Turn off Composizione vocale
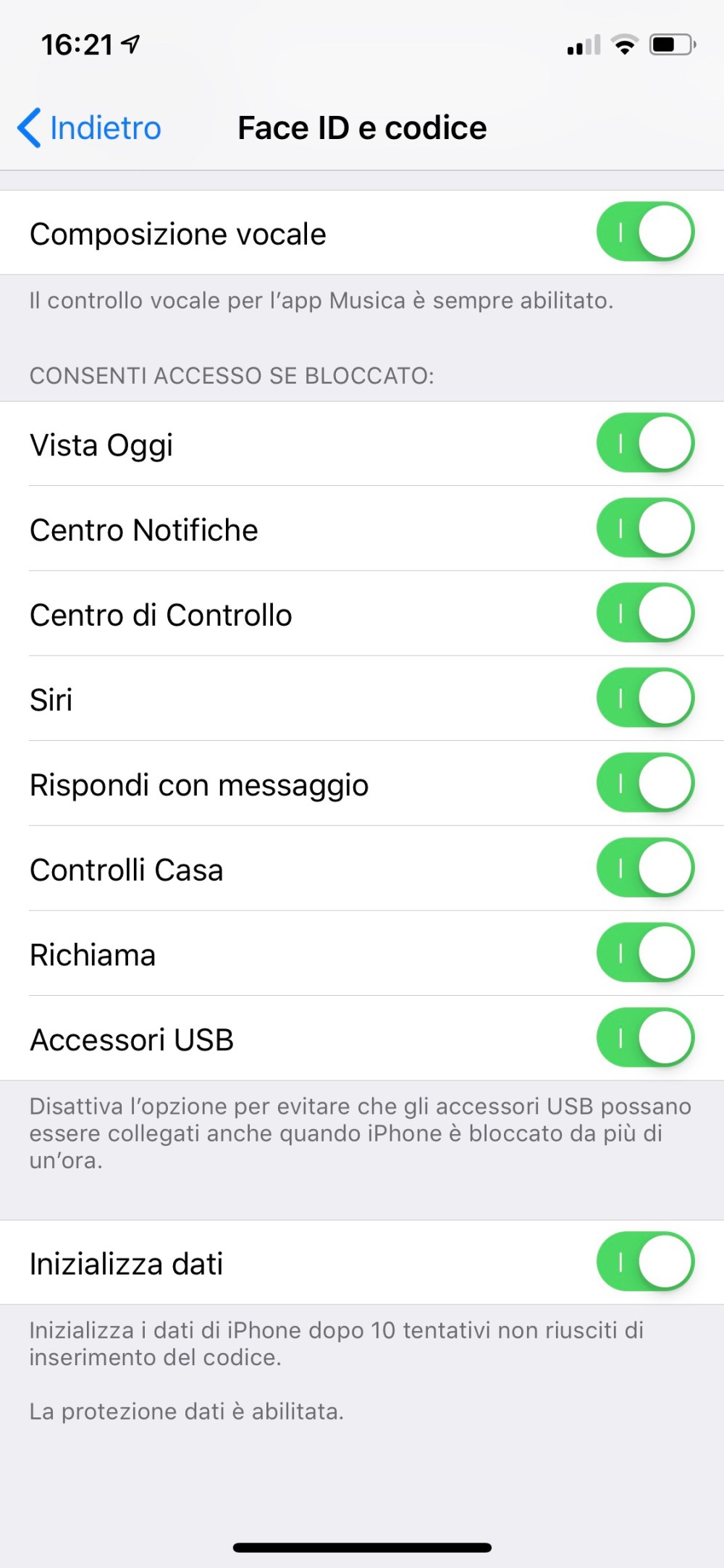 [x=644, y=232]
